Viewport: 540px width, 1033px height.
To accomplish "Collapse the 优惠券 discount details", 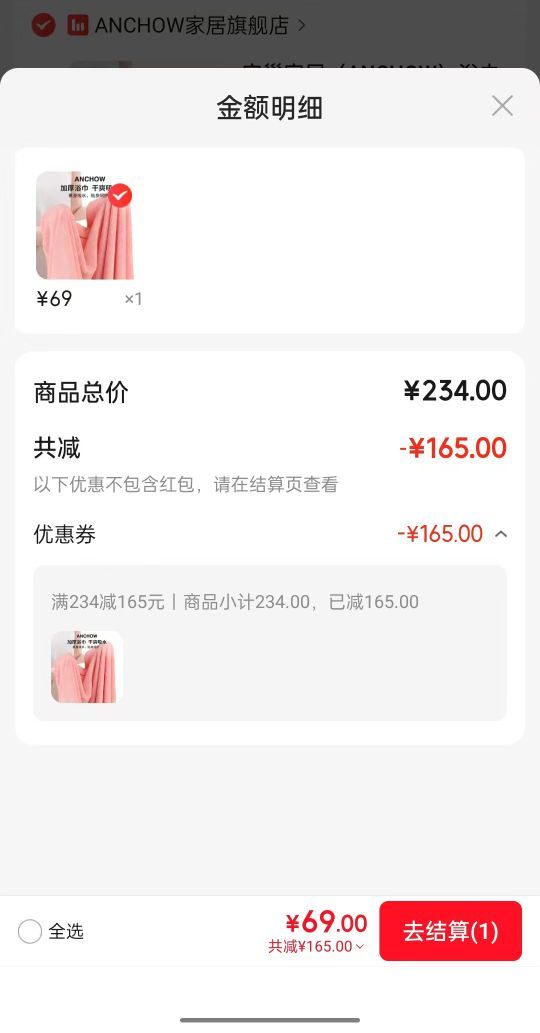I will pos(500,534).
